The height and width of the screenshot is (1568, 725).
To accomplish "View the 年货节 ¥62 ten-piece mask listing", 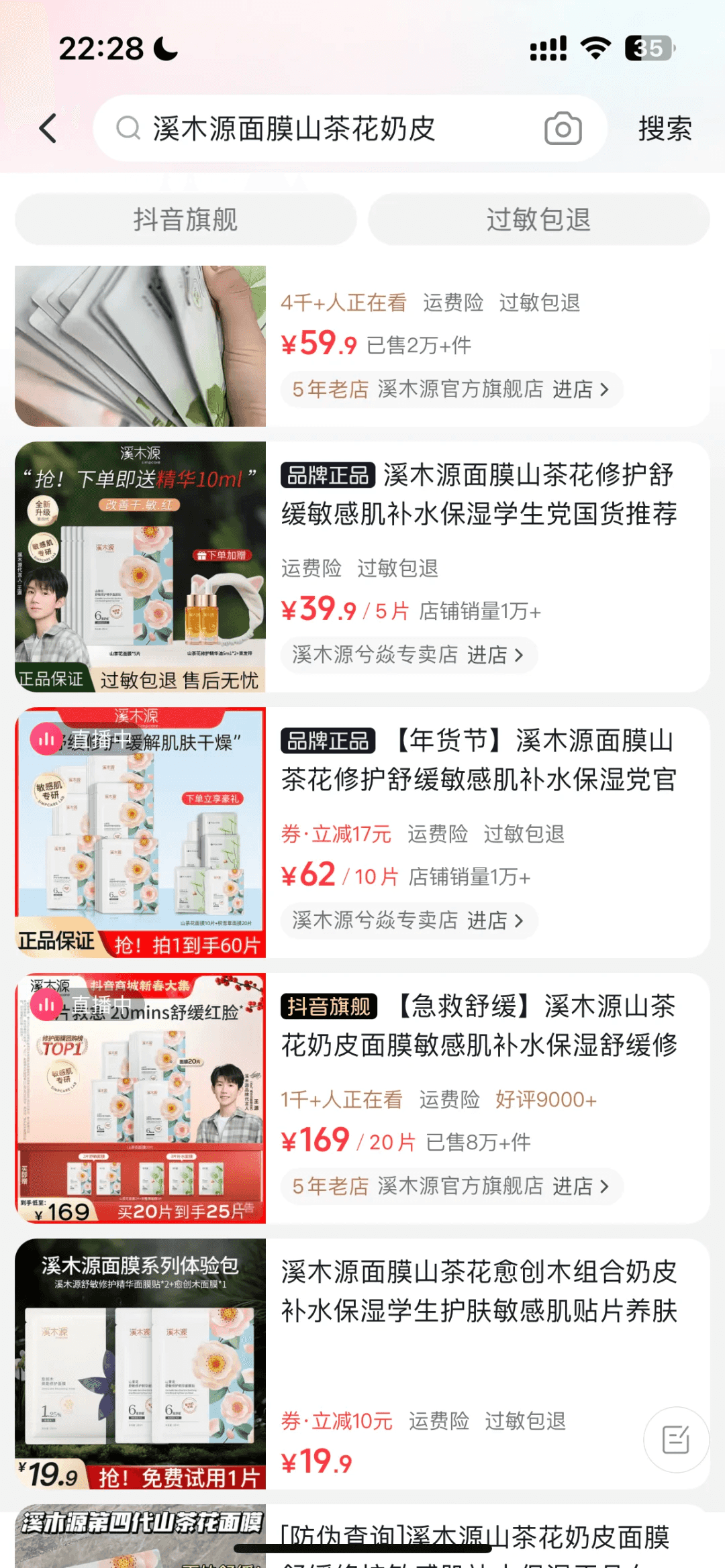I will tap(478, 760).
